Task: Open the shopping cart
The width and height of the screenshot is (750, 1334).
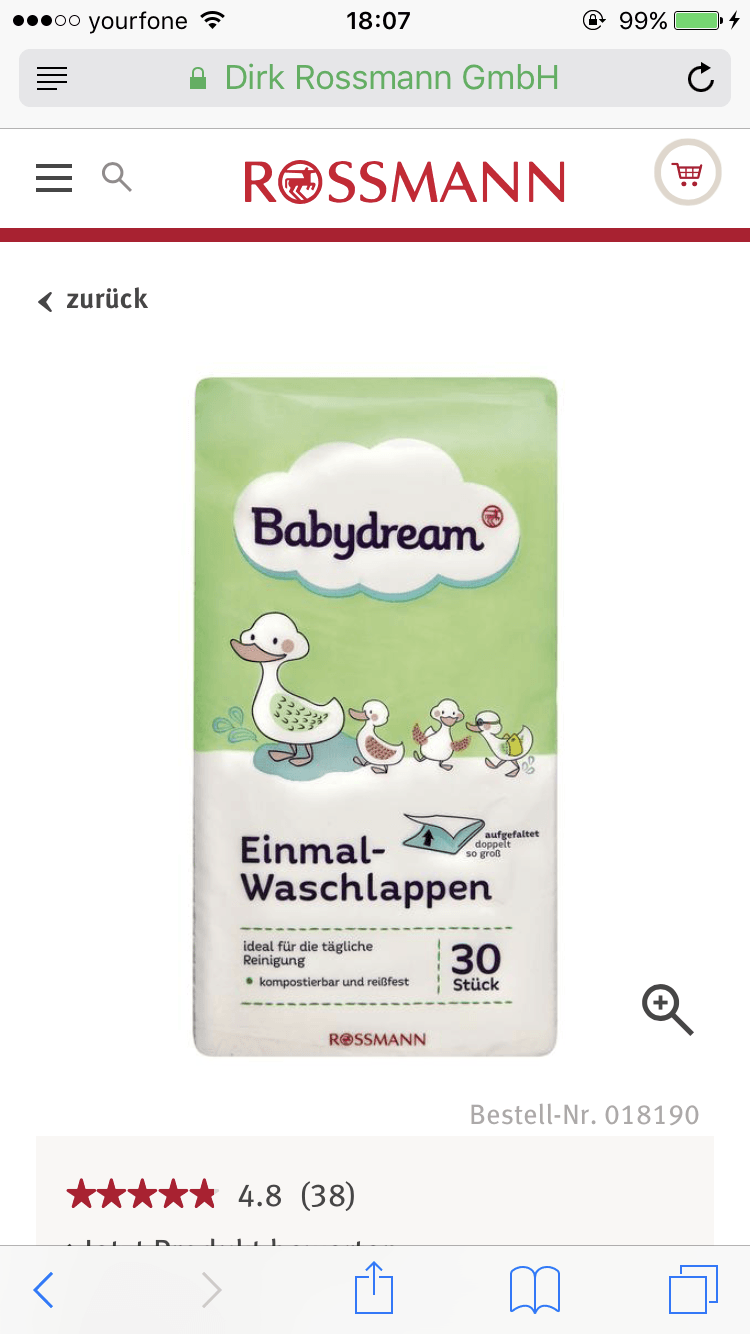Action: click(688, 173)
